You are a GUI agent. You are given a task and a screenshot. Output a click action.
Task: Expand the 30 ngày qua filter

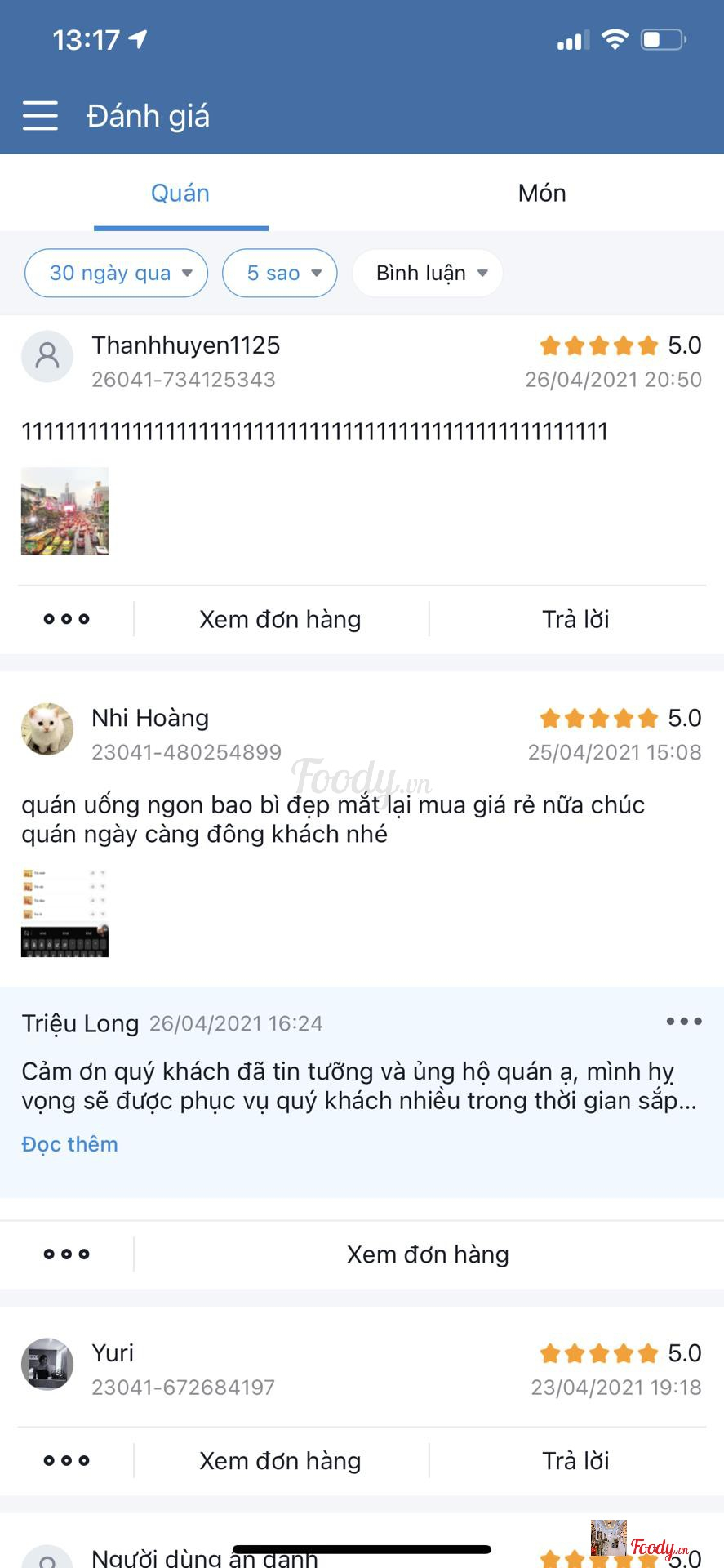[117, 273]
